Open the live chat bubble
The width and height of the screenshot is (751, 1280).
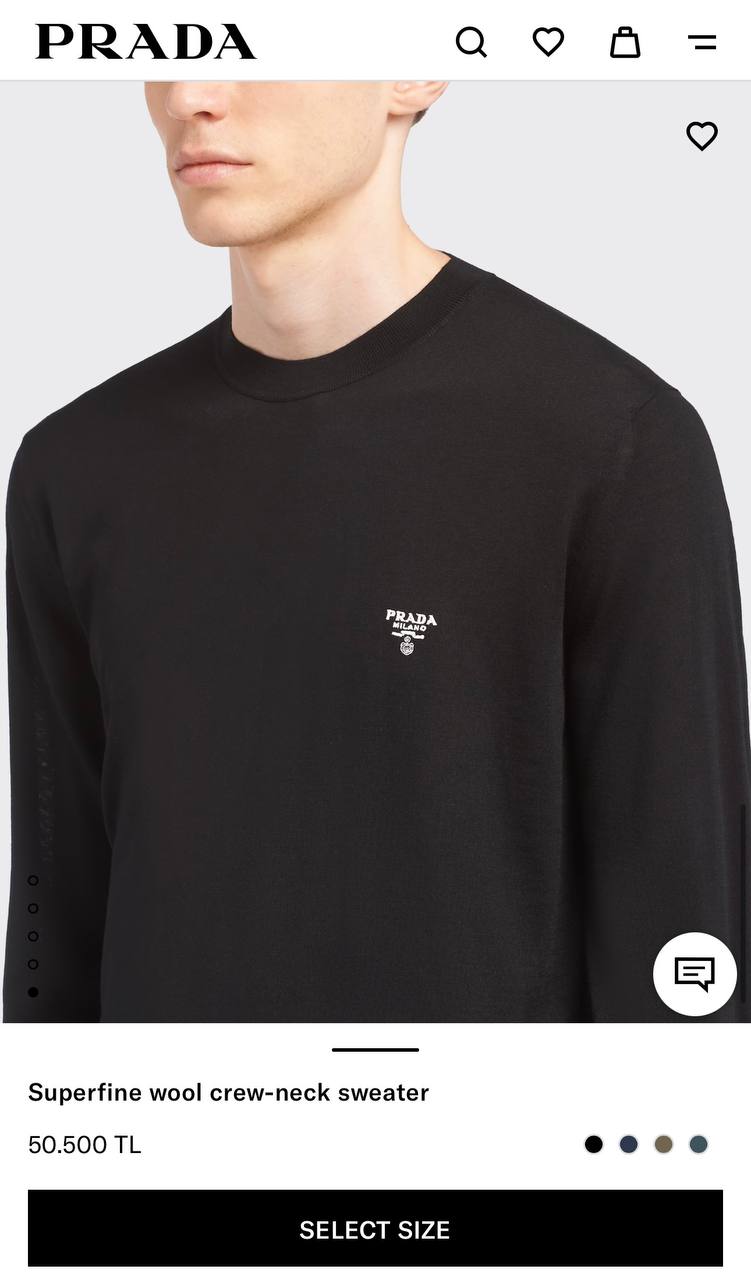(695, 974)
